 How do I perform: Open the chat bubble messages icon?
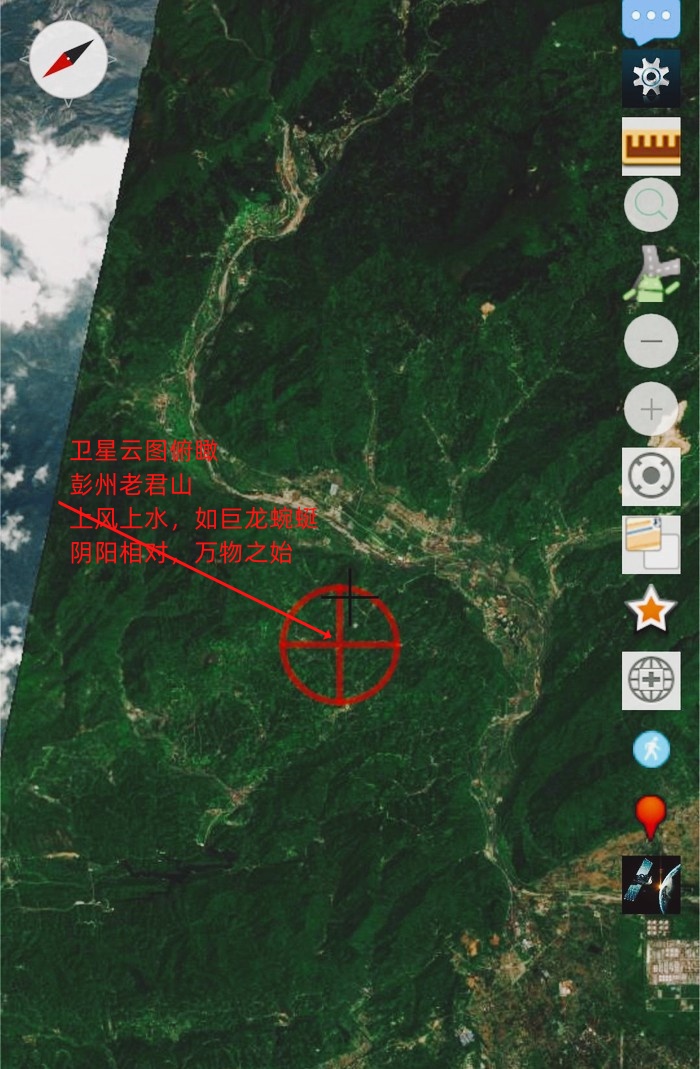[651, 20]
